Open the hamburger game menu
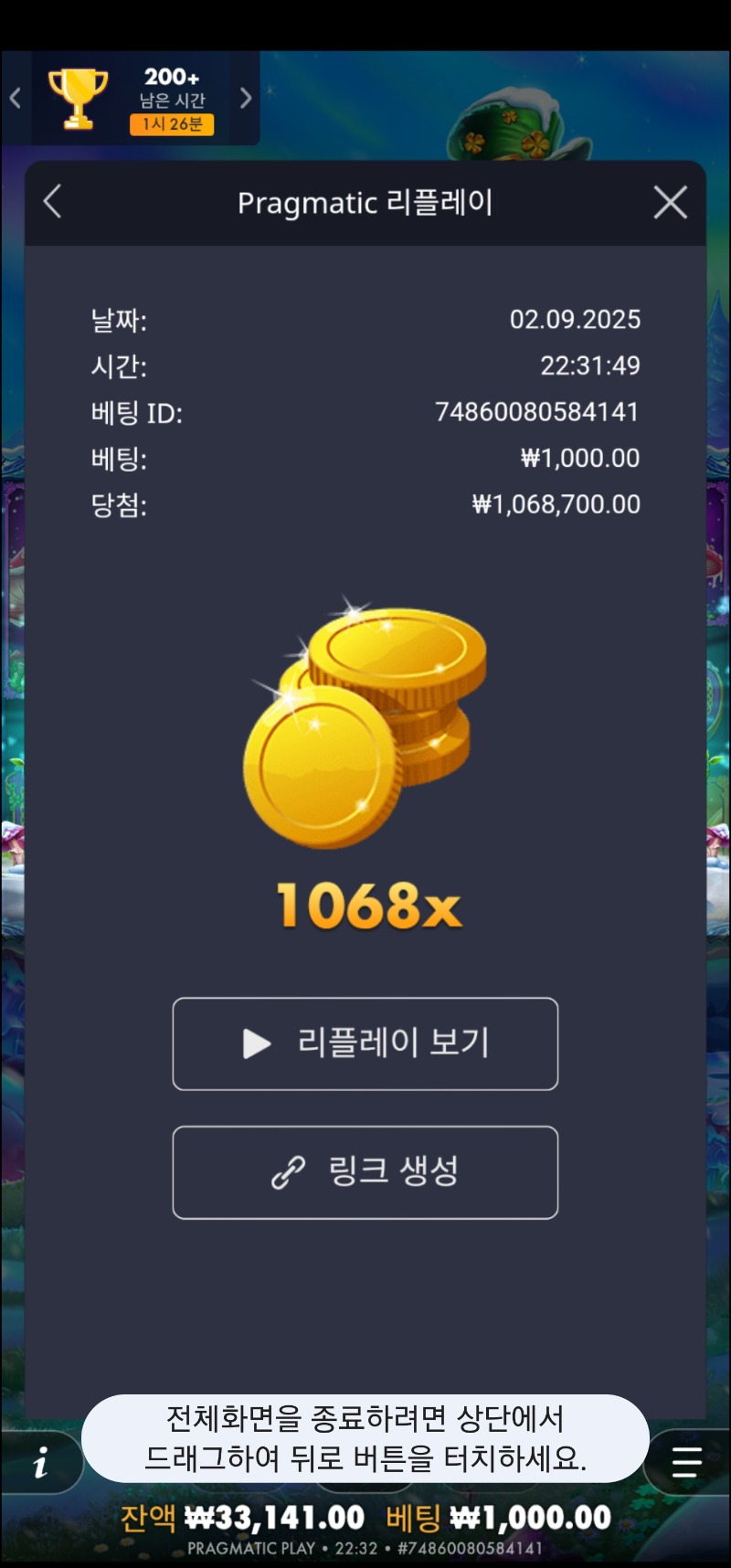The width and height of the screenshot is (731, 1568). tap(686, 1462)
